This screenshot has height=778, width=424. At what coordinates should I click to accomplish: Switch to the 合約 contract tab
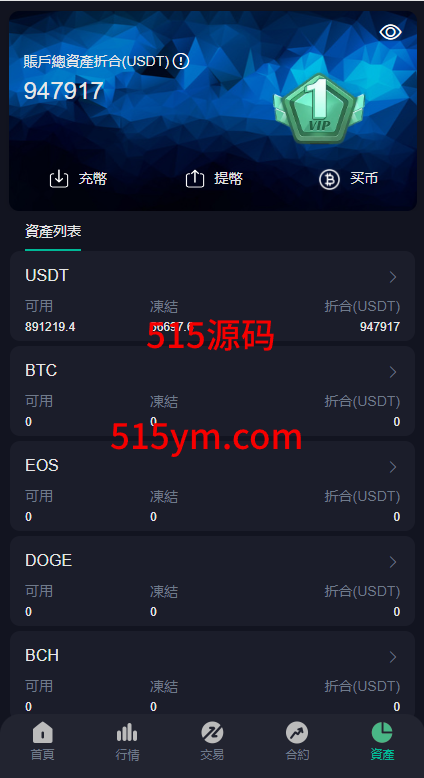click(x=297, y=742)
